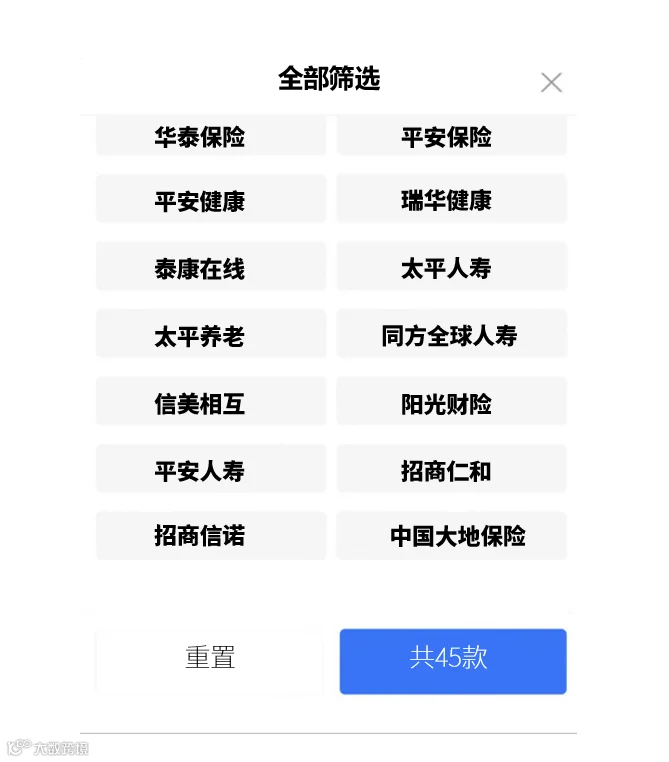The width and height of the screenshot is (669, 762).
Task: Pick 同方全球人寿 from the filters
Action: [451, 334]
